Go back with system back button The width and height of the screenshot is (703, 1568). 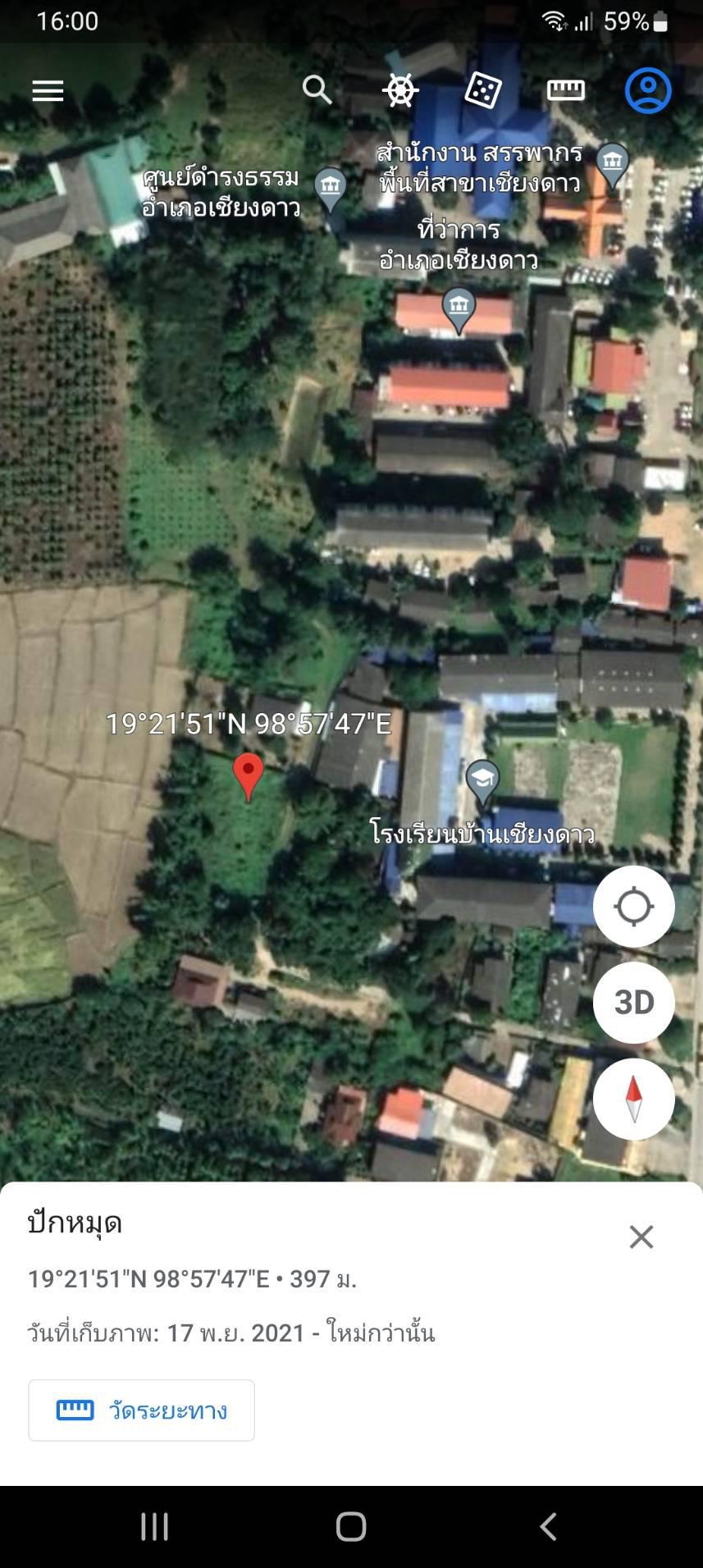click(548, 1526)
